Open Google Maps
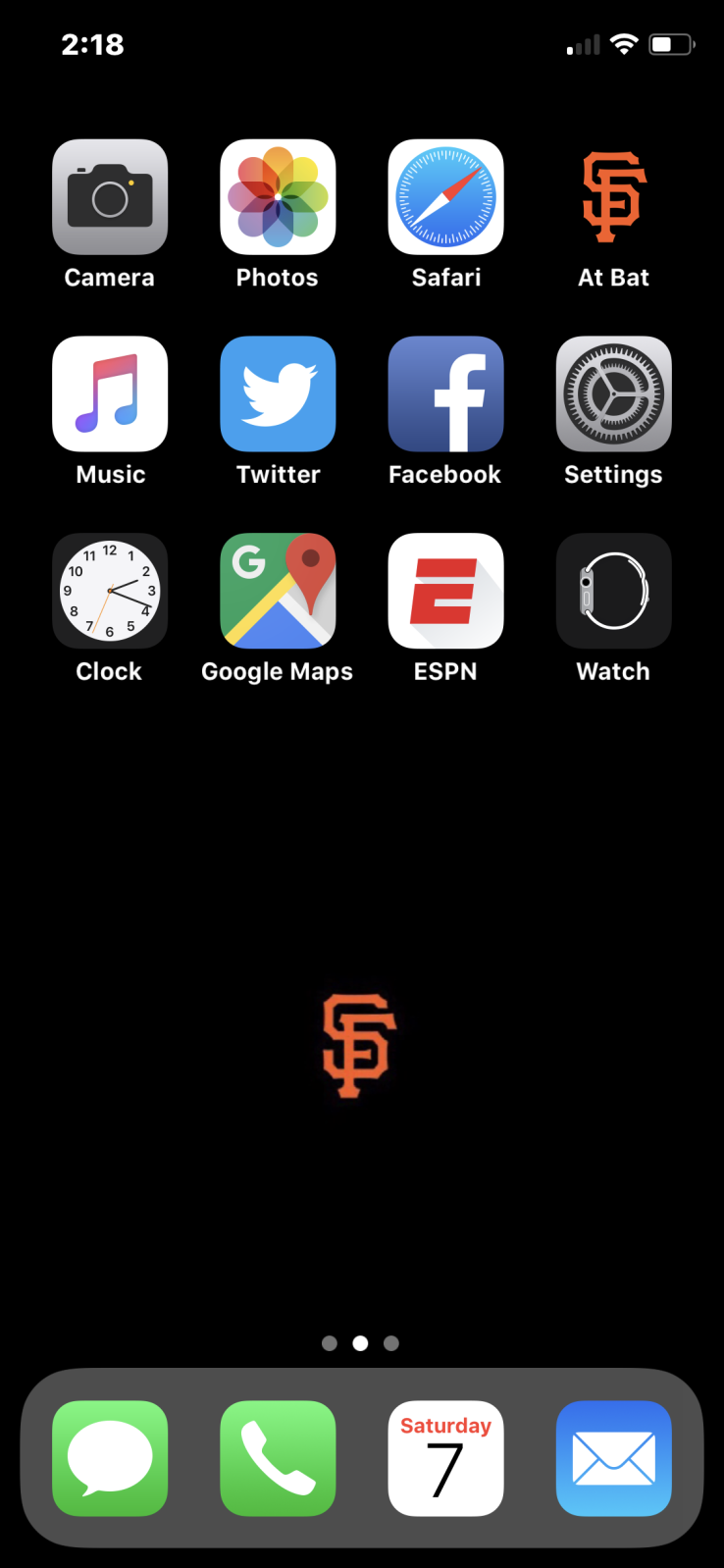Screen dimensions: 724x1568 coord(278,591)
